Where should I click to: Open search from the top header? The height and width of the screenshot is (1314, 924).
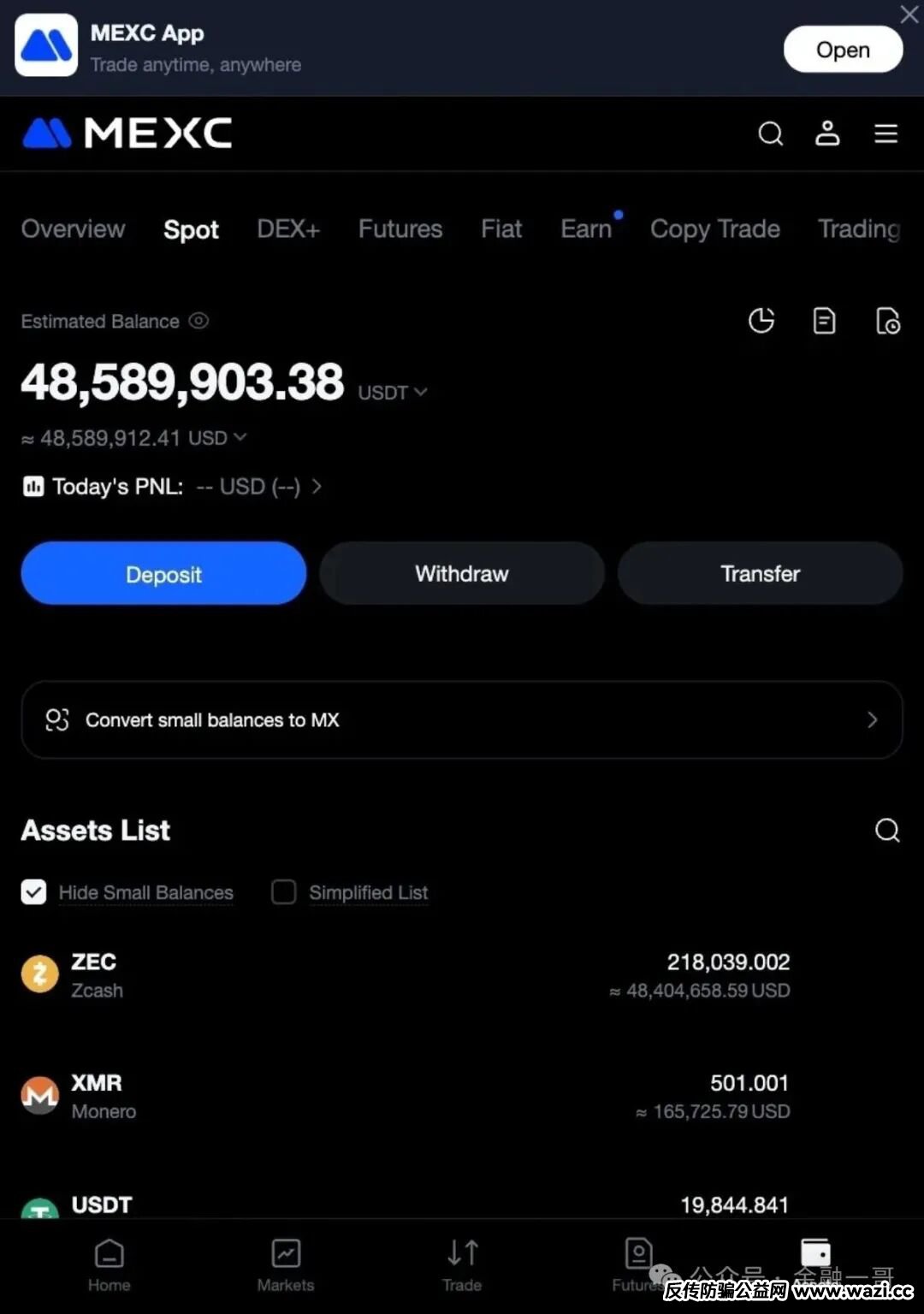[x=770, y=133]
